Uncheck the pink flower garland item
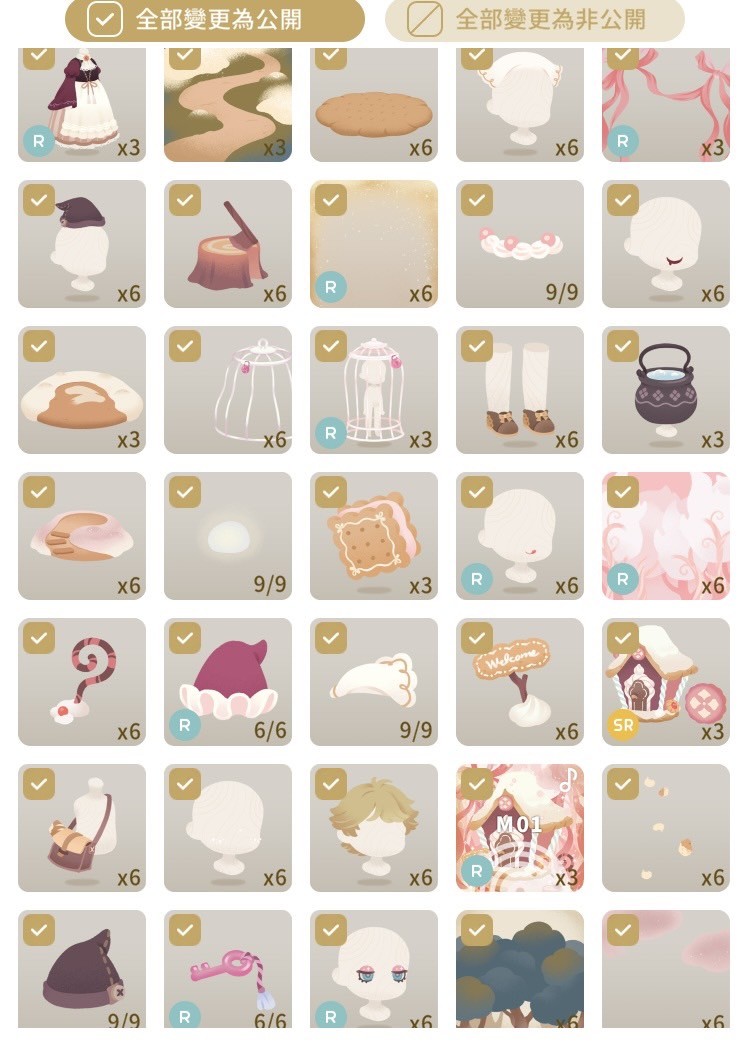This screenshot has width=750, height=1059. [477, 200]
